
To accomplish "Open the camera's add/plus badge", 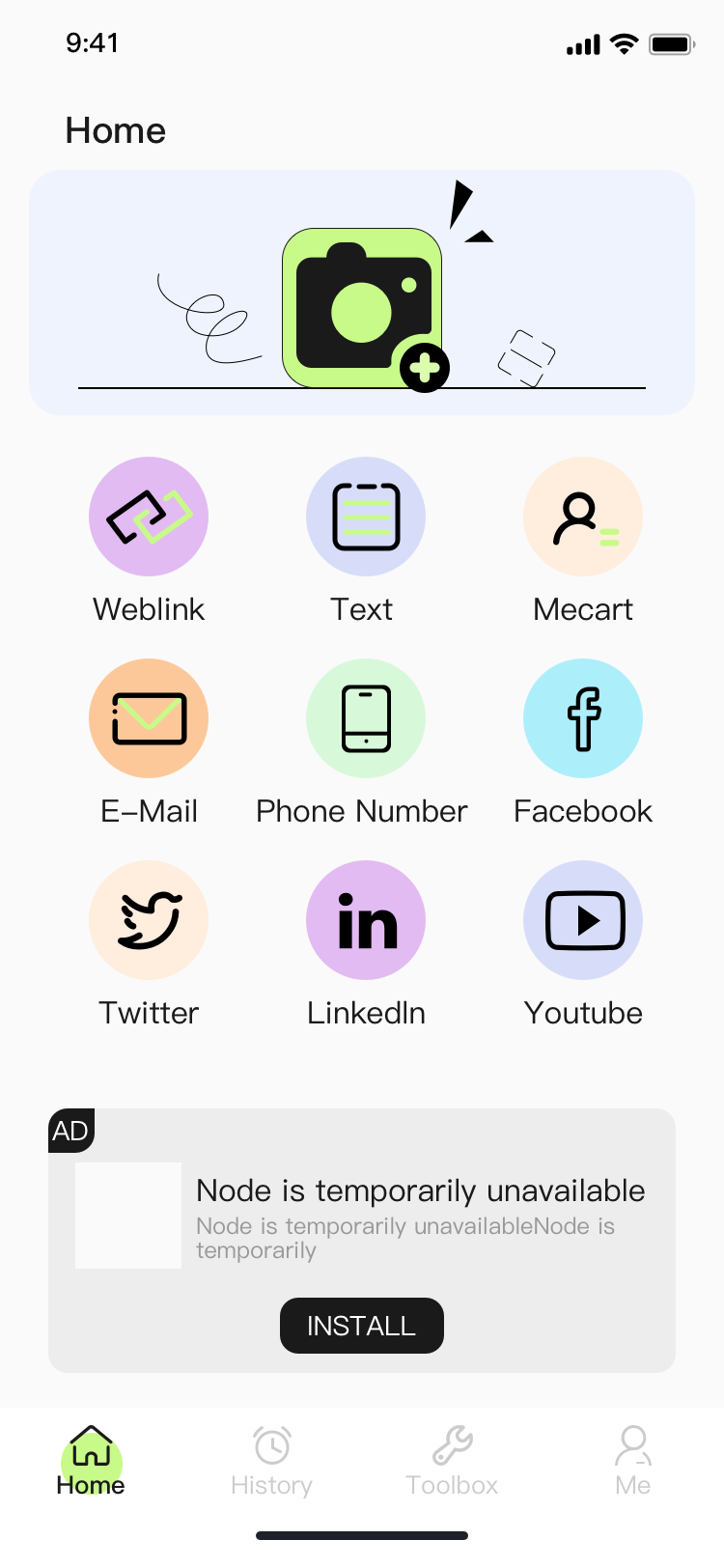I will click(424, 368).
